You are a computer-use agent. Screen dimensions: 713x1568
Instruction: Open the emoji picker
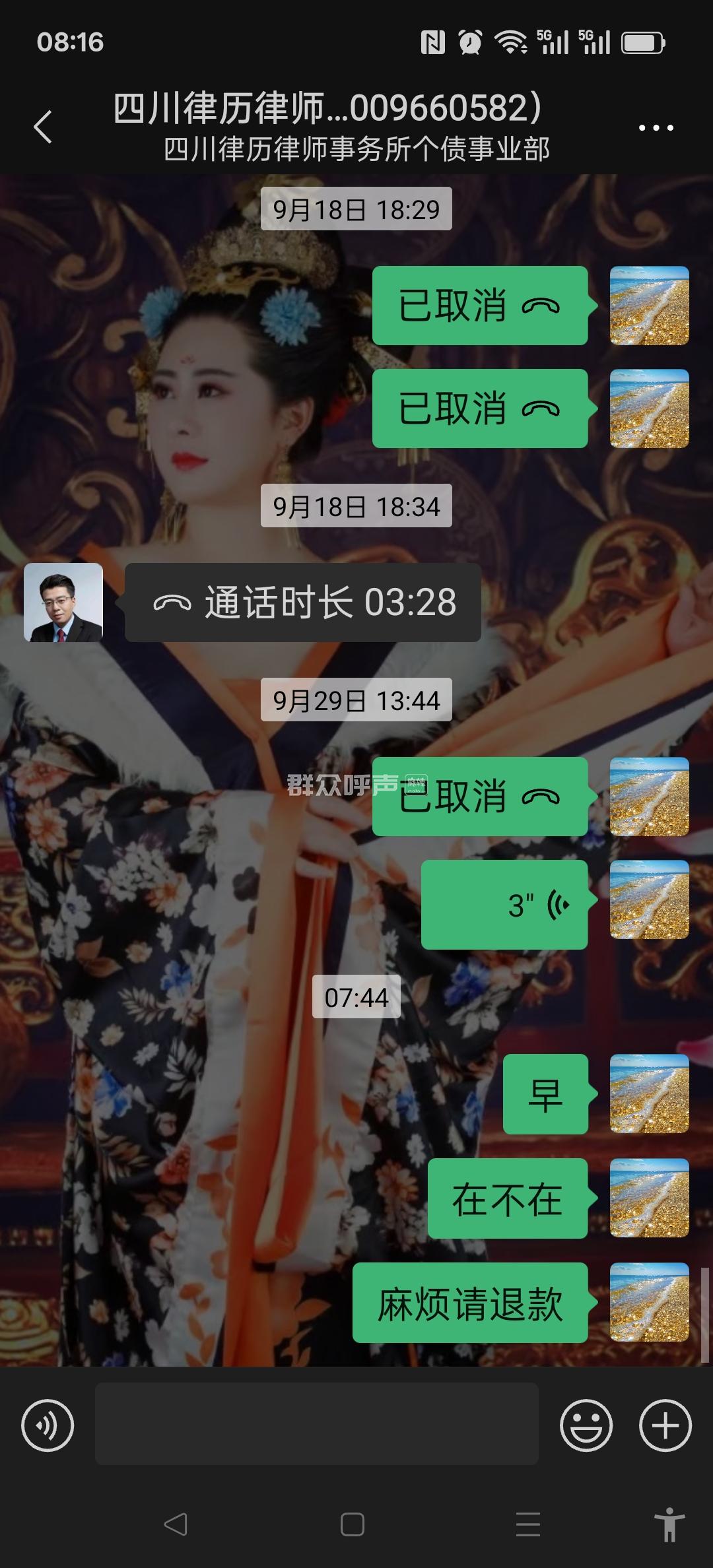586,1425
